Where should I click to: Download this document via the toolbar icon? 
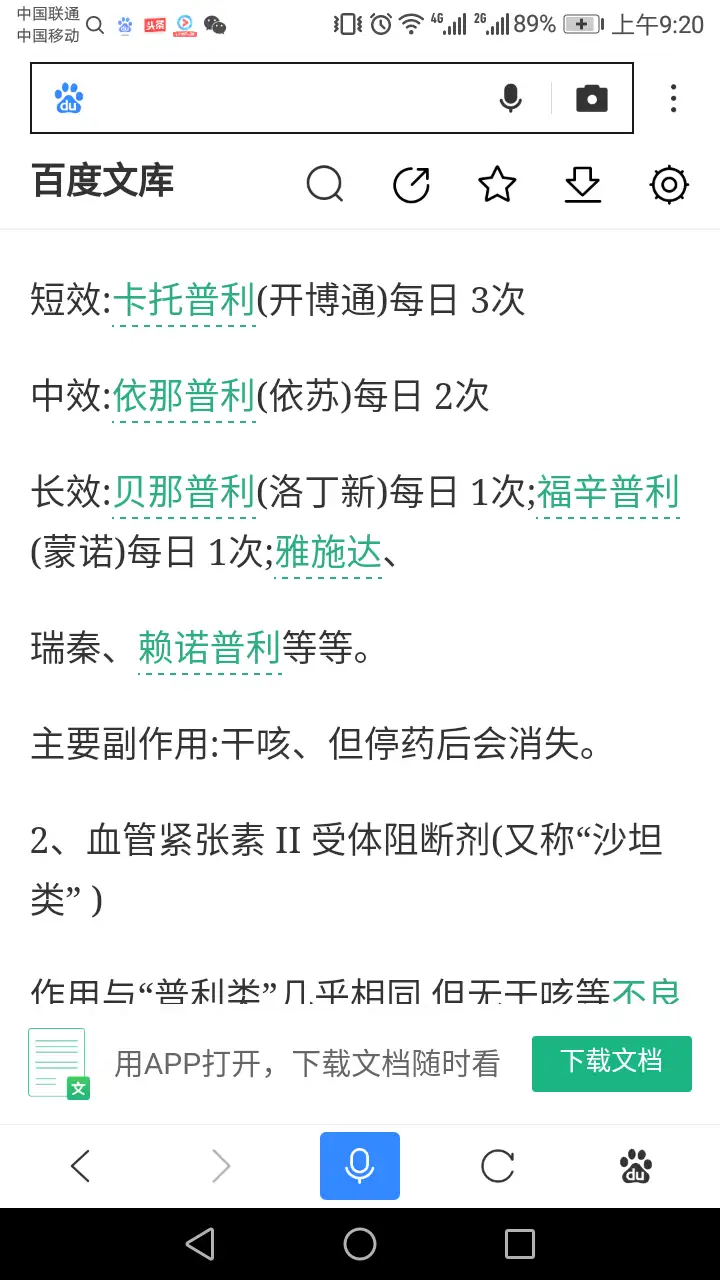click(x=583, y=184)
